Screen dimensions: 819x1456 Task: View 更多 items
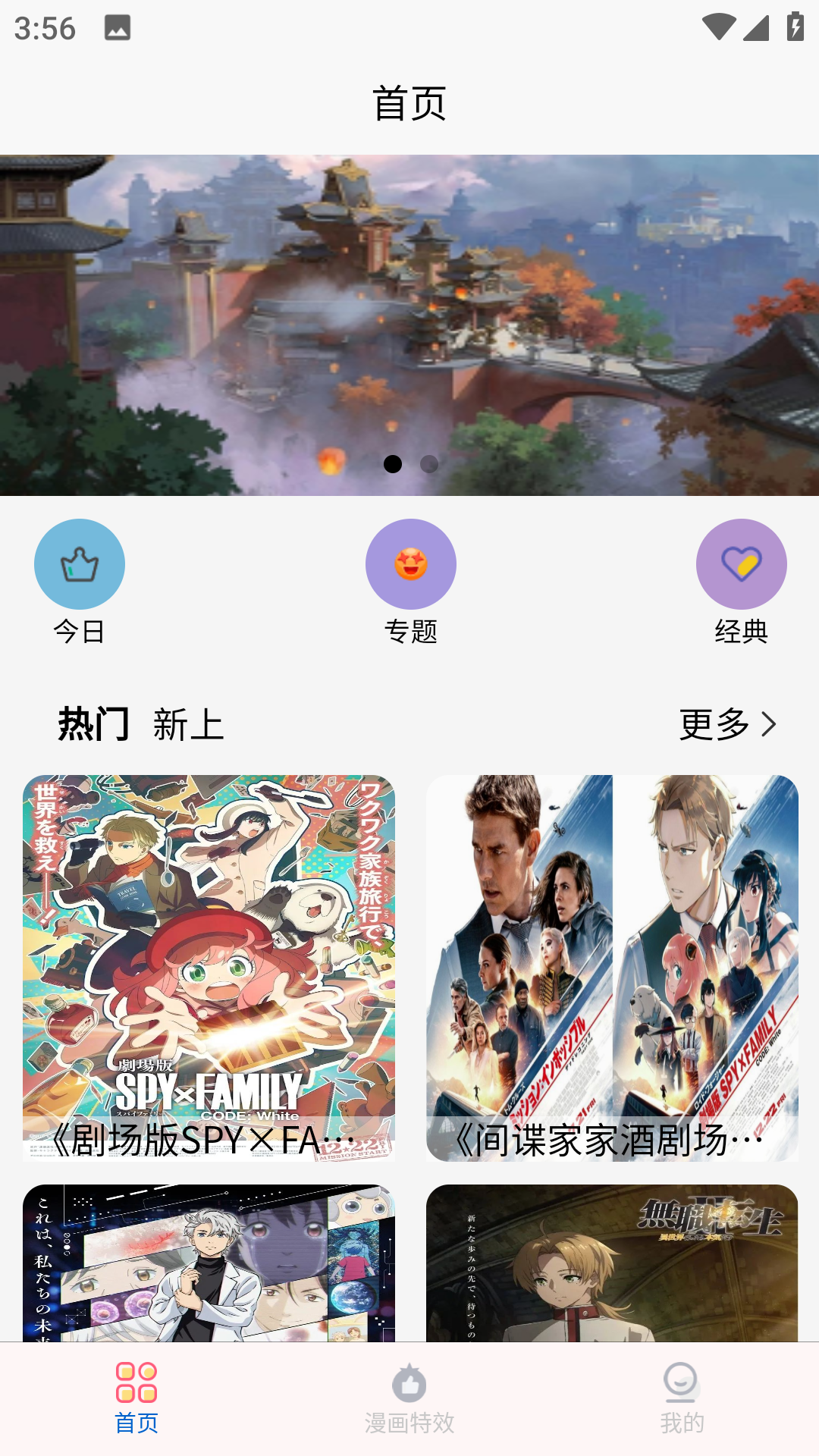click(727, 724)
